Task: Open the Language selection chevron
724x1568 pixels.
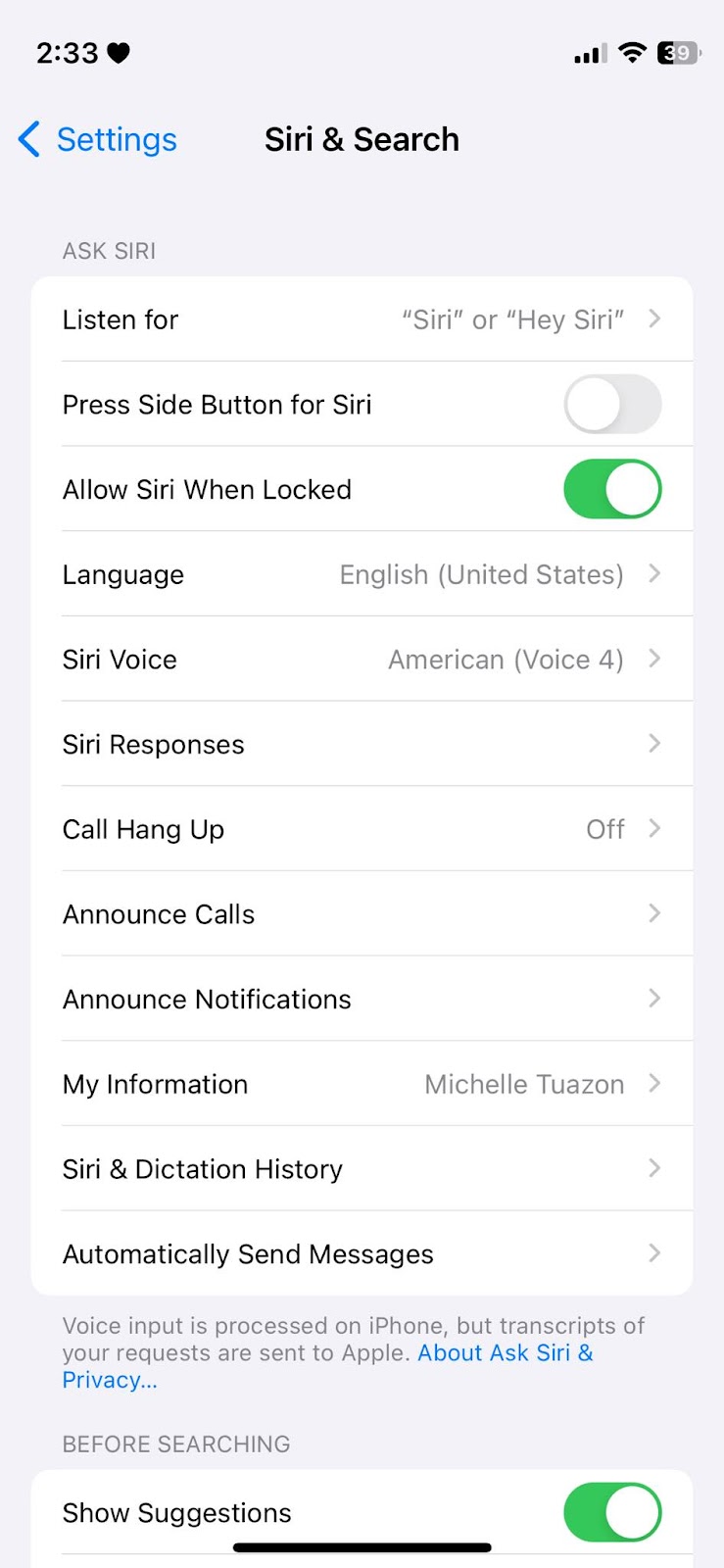Action: [654, 574]
